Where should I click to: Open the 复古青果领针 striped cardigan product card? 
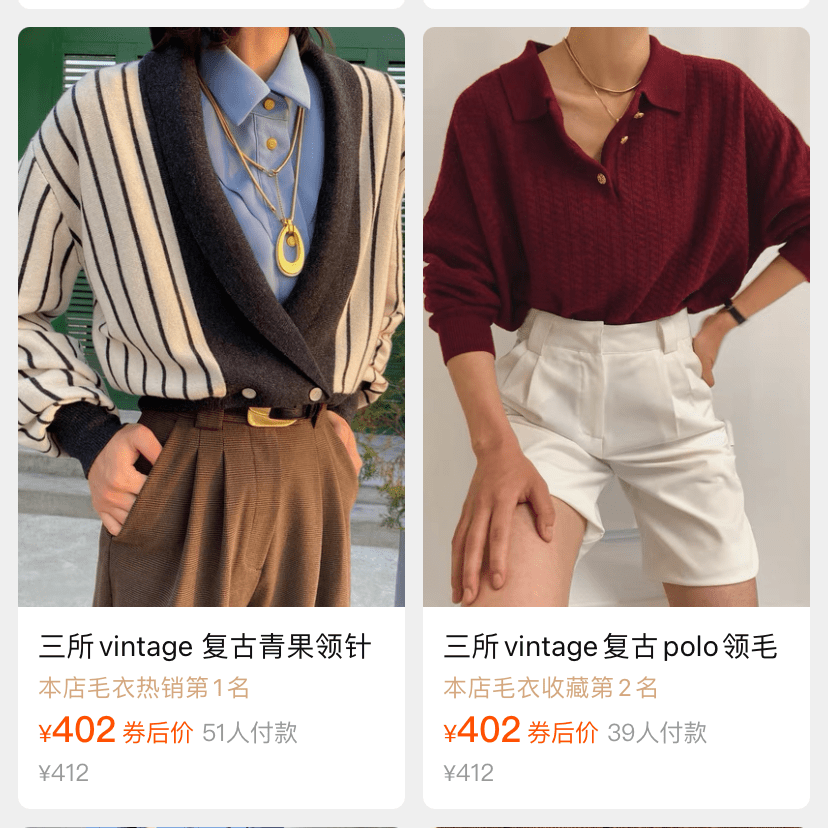(211, 318)
